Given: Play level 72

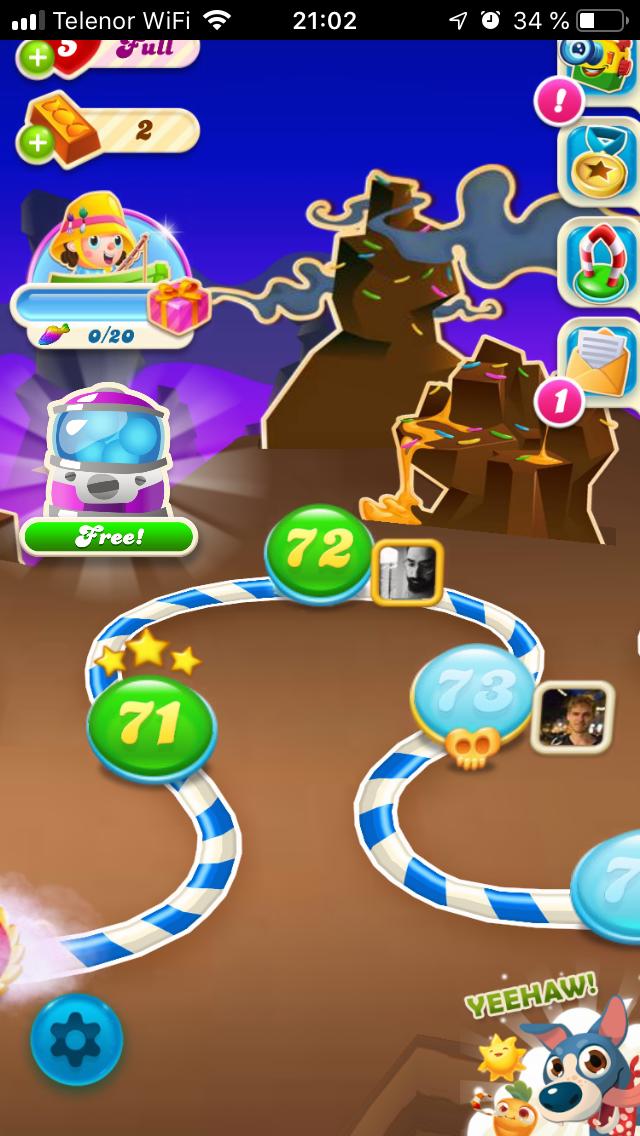Looking at the screenshot, I should (x=319, y=552).
